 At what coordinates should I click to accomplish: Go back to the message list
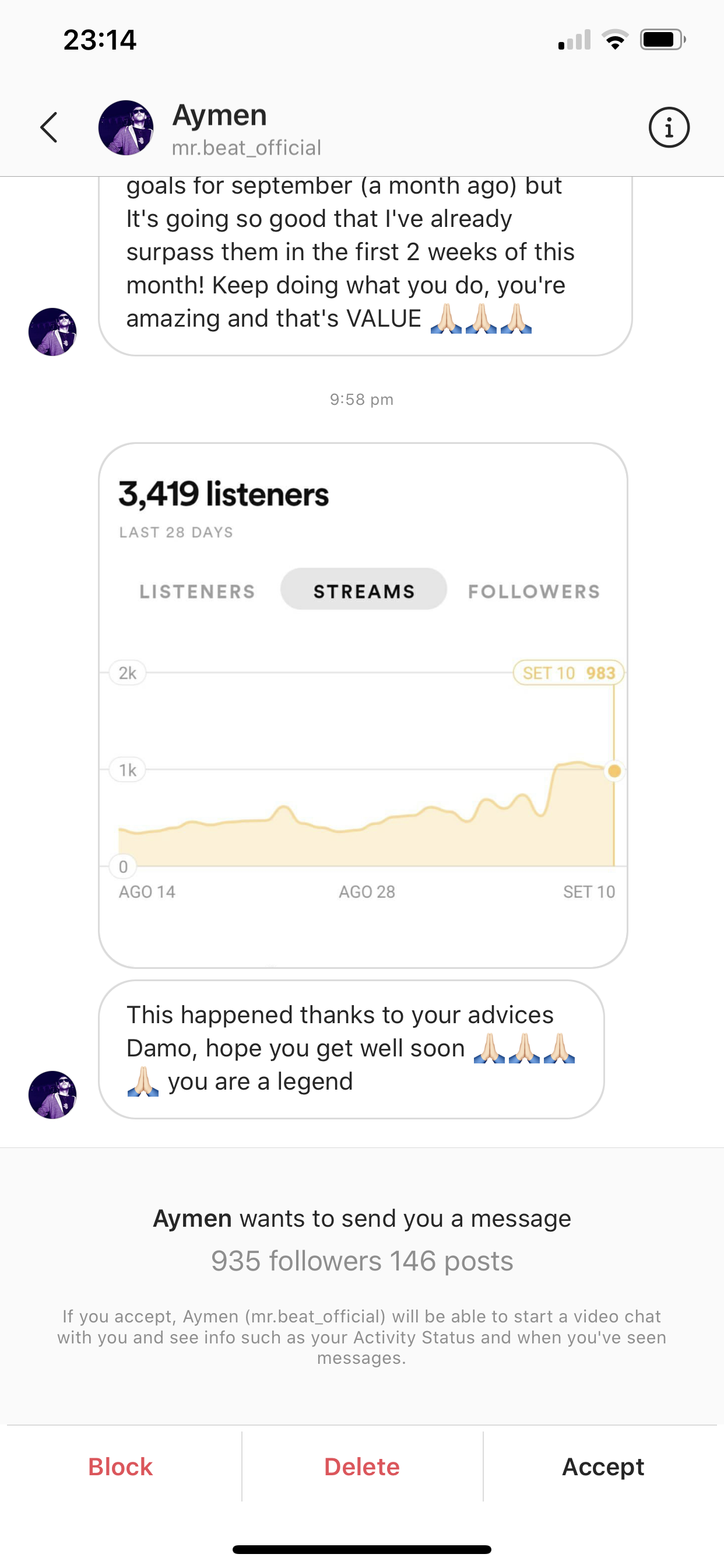(48, 128)
